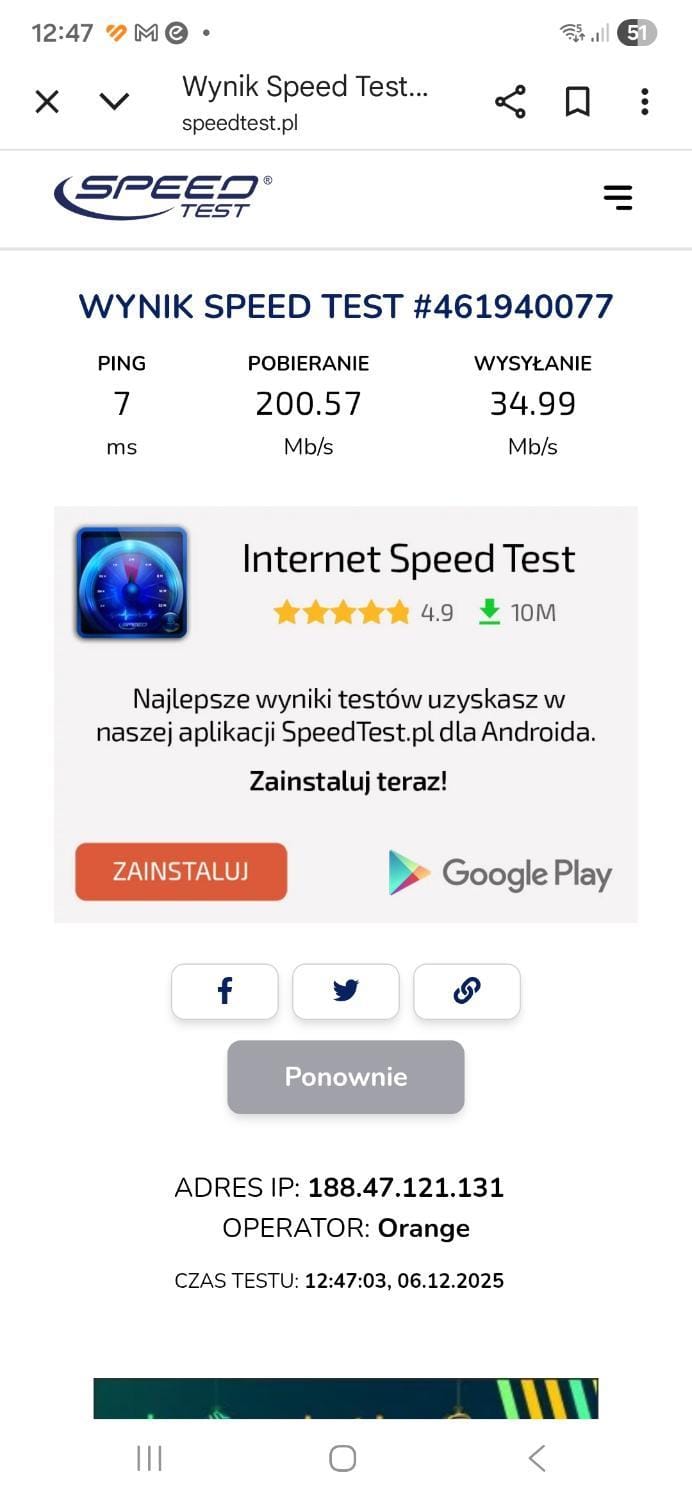Open the advertisement banner at the bottom
692x1500 pixels.
(346, 1398)
